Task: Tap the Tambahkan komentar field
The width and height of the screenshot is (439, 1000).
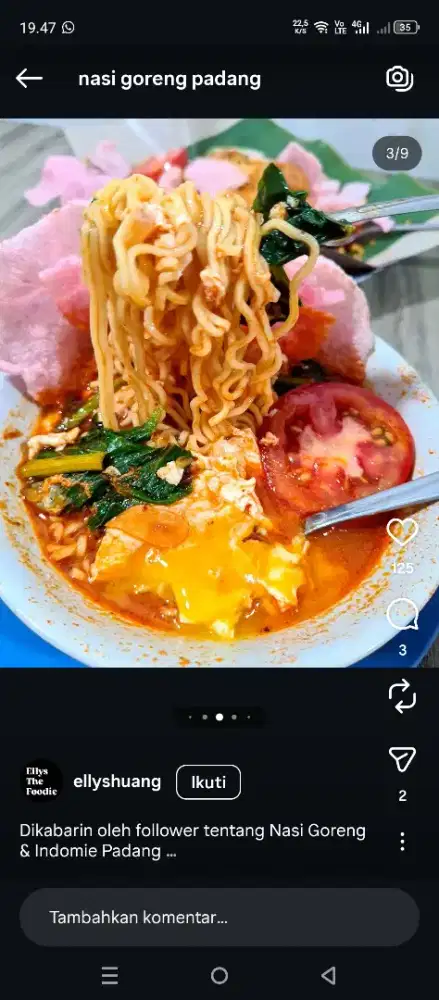Action: pos(220,918)
